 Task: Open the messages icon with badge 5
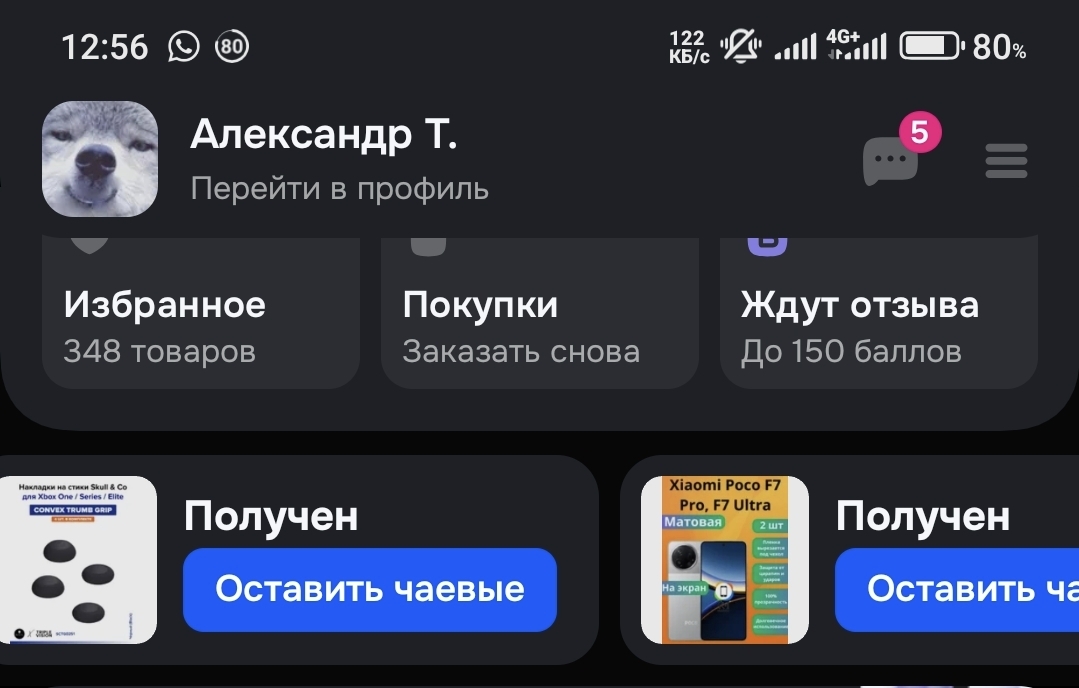pos(892,160)
